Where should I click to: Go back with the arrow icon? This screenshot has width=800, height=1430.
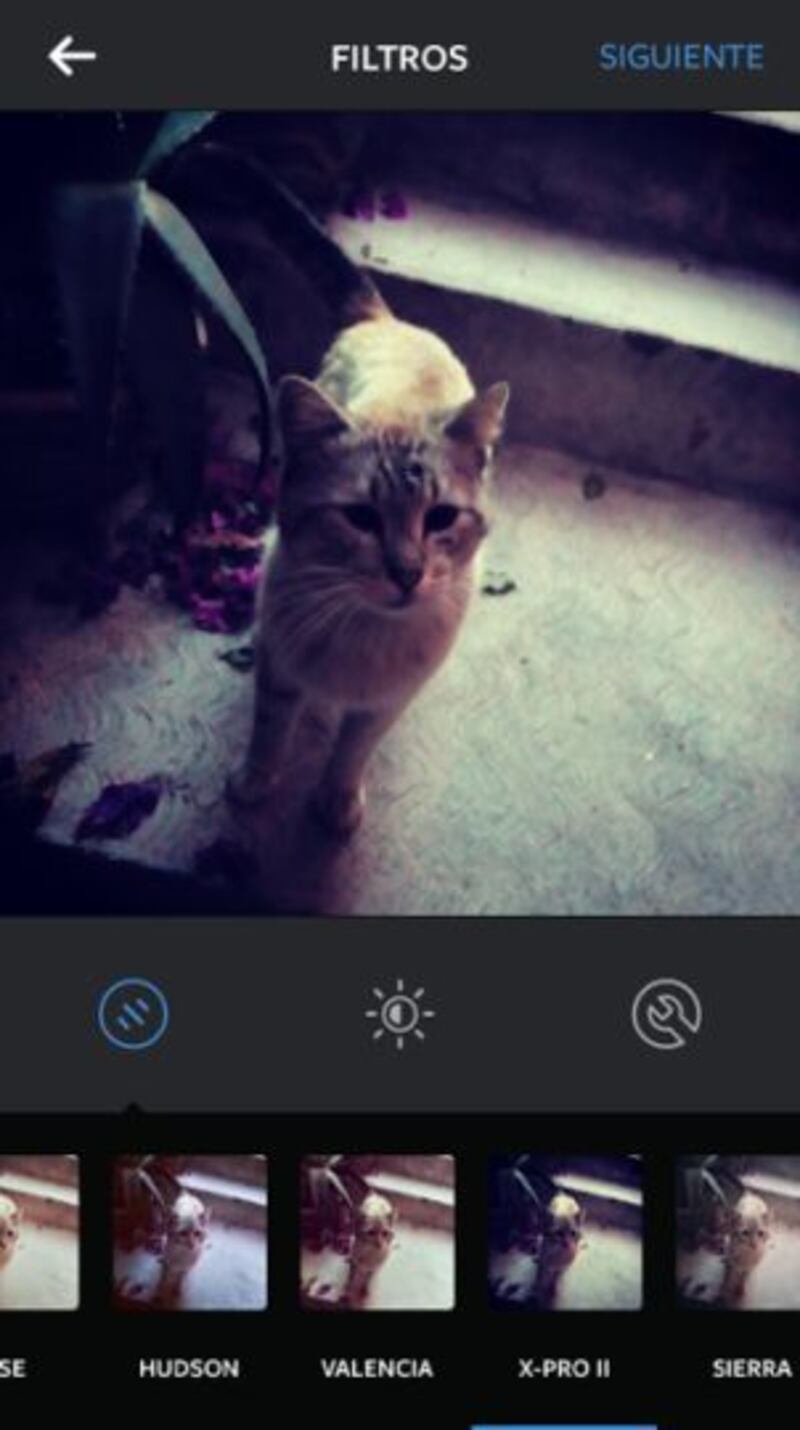(72, 56)
